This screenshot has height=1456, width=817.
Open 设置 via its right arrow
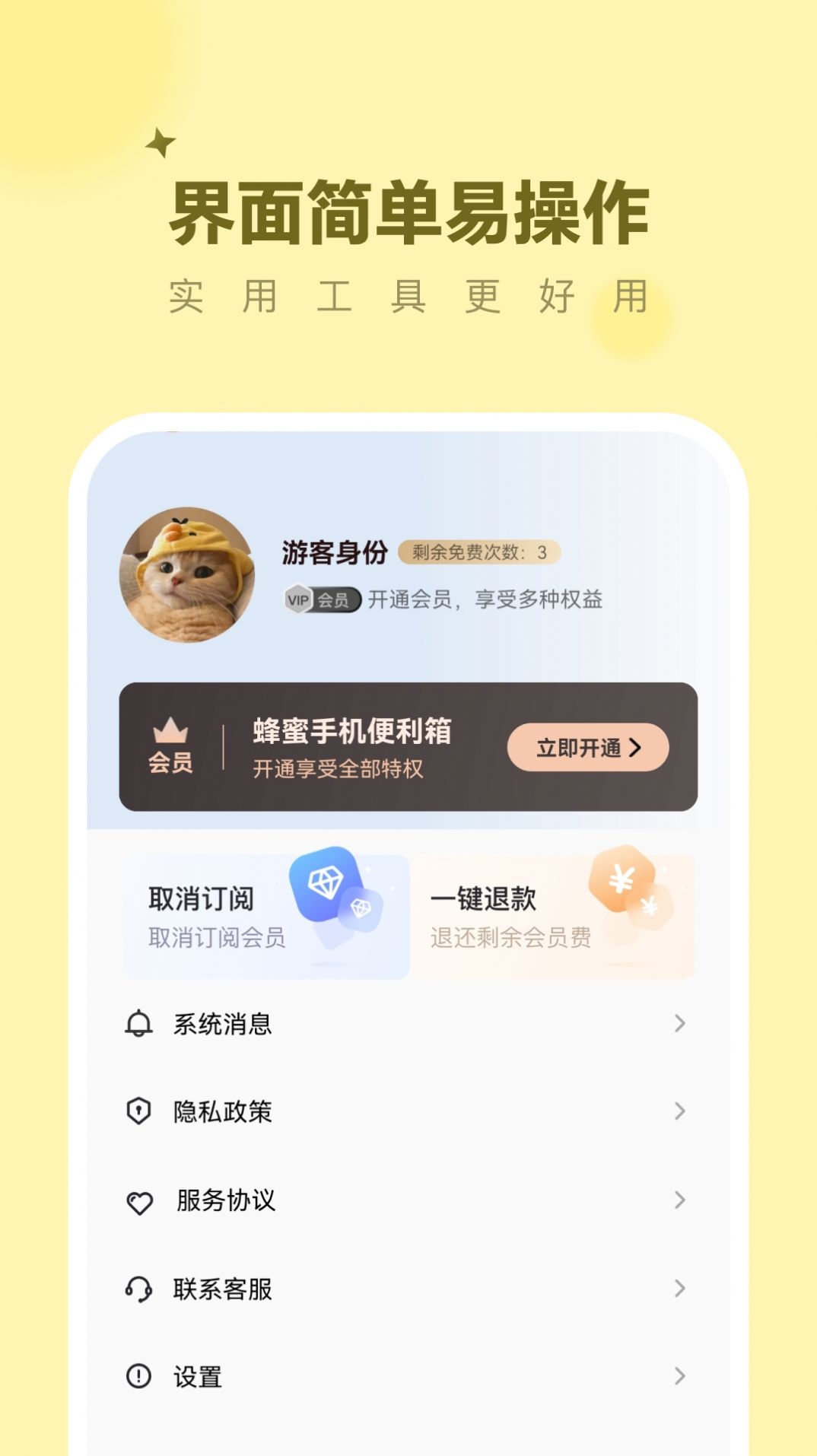tap(678, 1375)
